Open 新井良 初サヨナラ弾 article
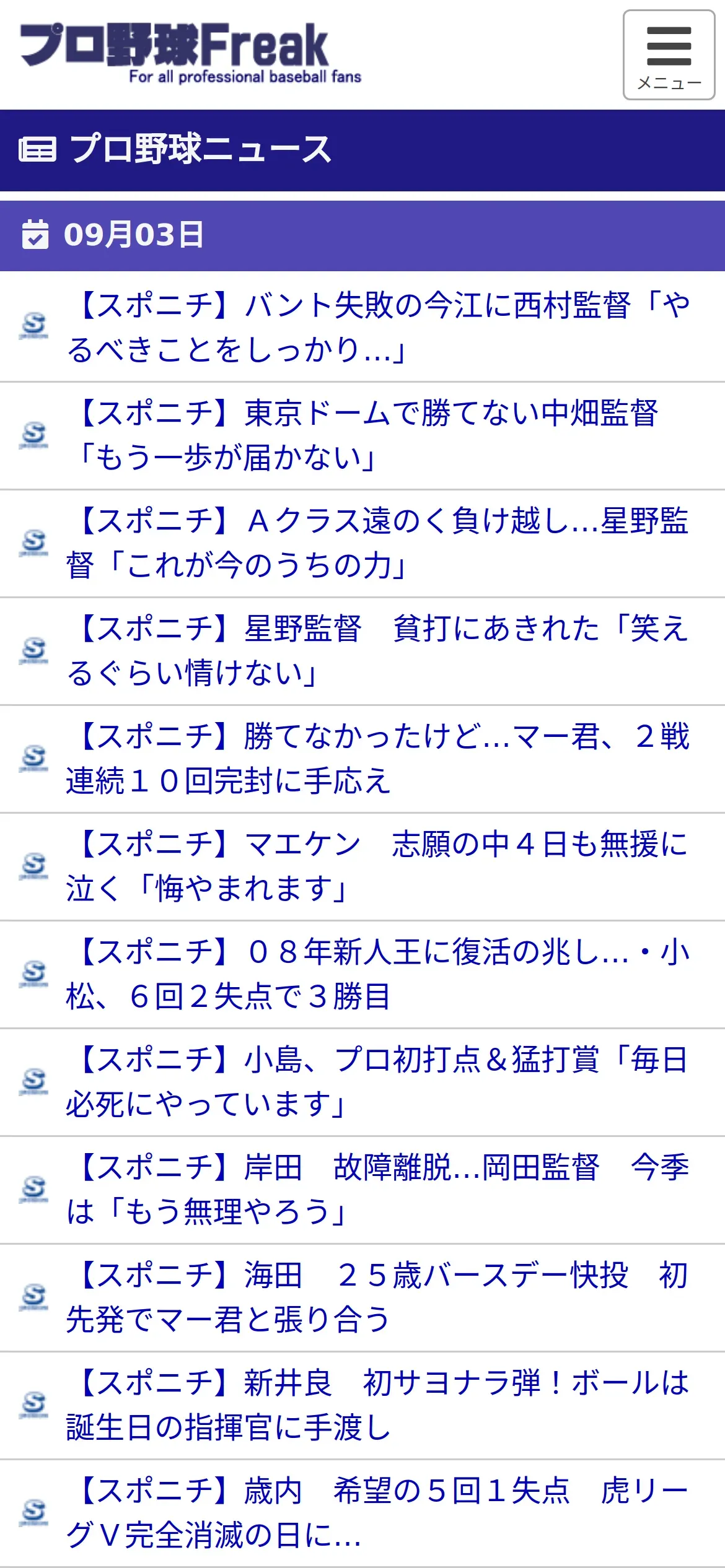725x1568 pixels. tap(378, 1405)
